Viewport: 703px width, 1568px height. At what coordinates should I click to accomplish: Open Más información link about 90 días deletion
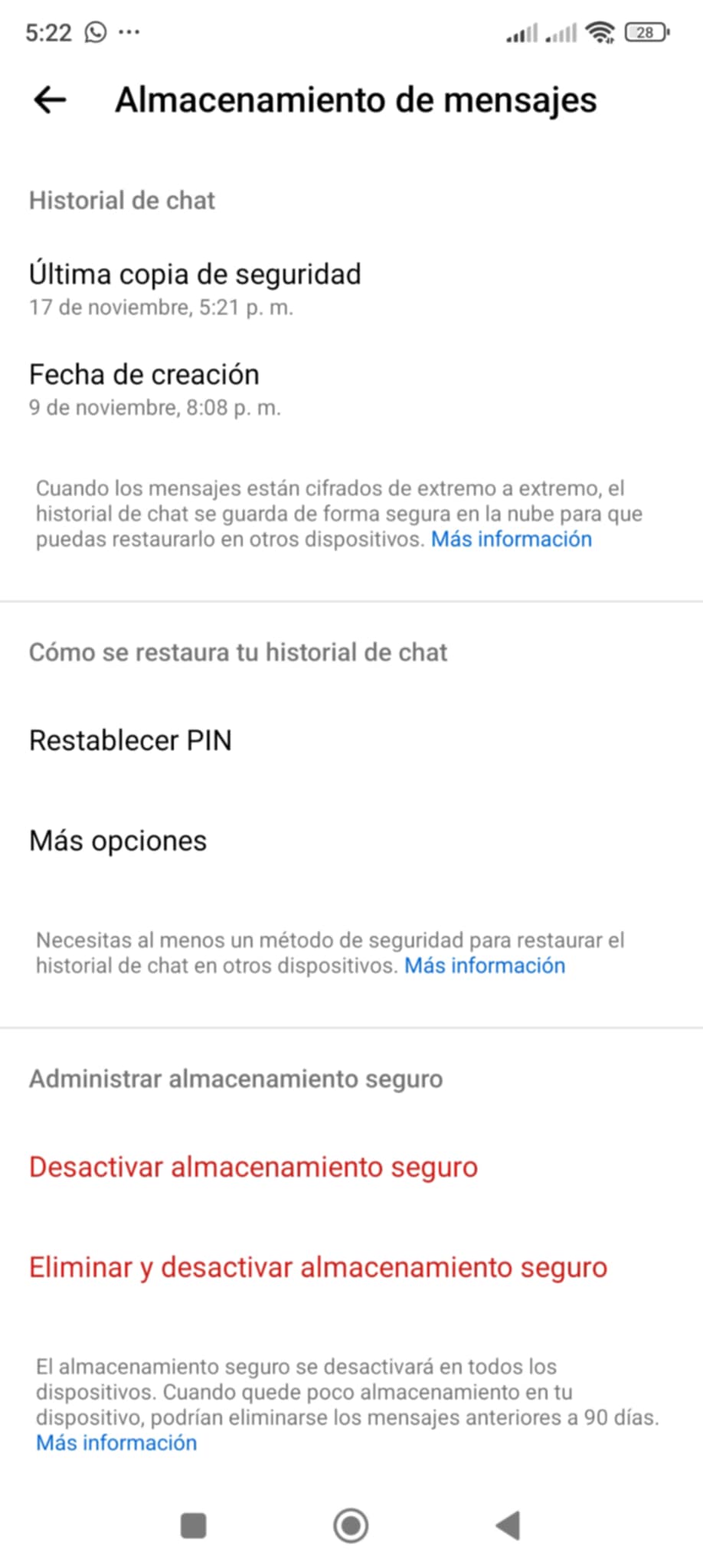coord(116,1442)
